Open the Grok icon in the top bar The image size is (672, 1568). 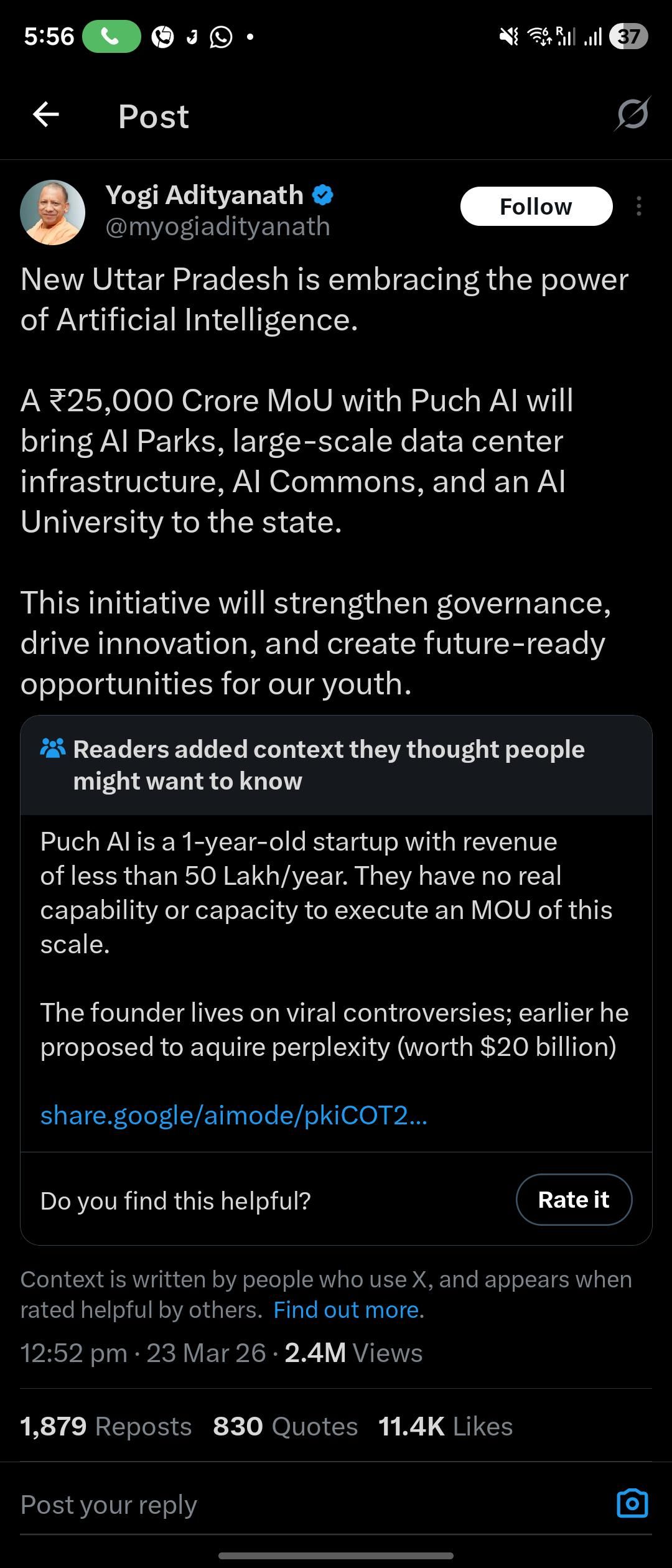(x=633, y=114)
